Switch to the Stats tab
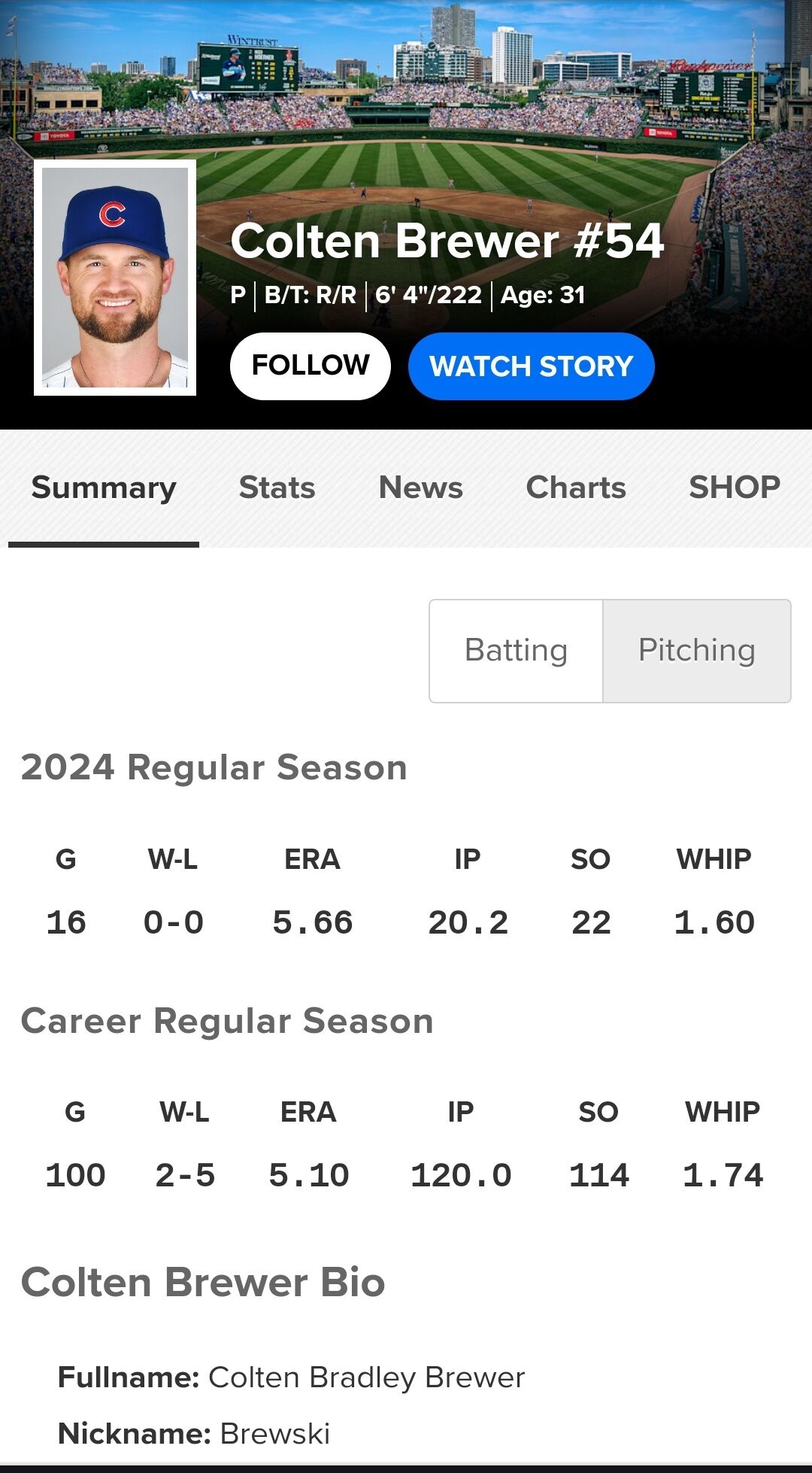Viewport: 812px width, 1473px height. (277, 487)
